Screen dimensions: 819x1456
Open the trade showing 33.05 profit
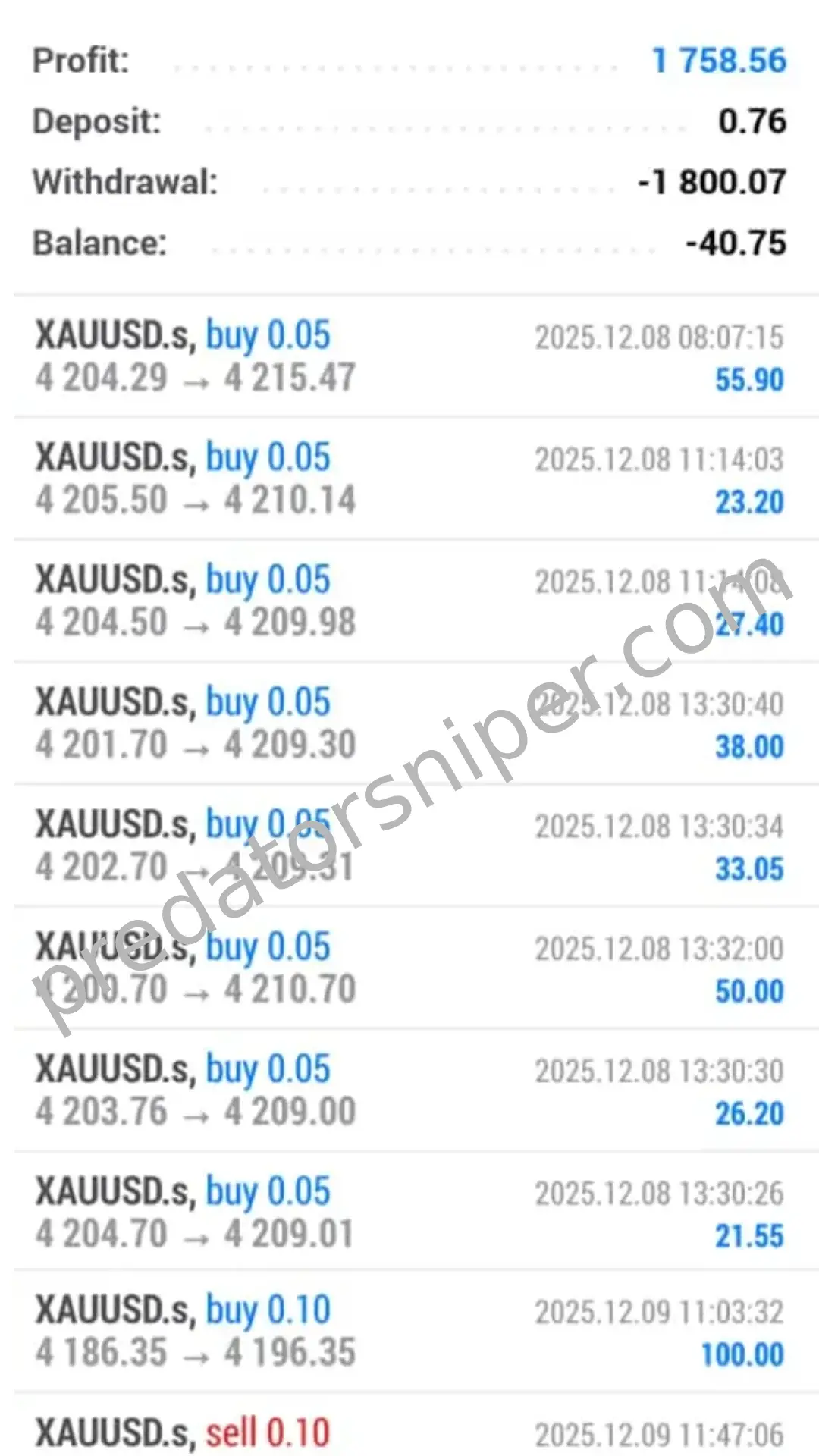[x=409, y=846]
